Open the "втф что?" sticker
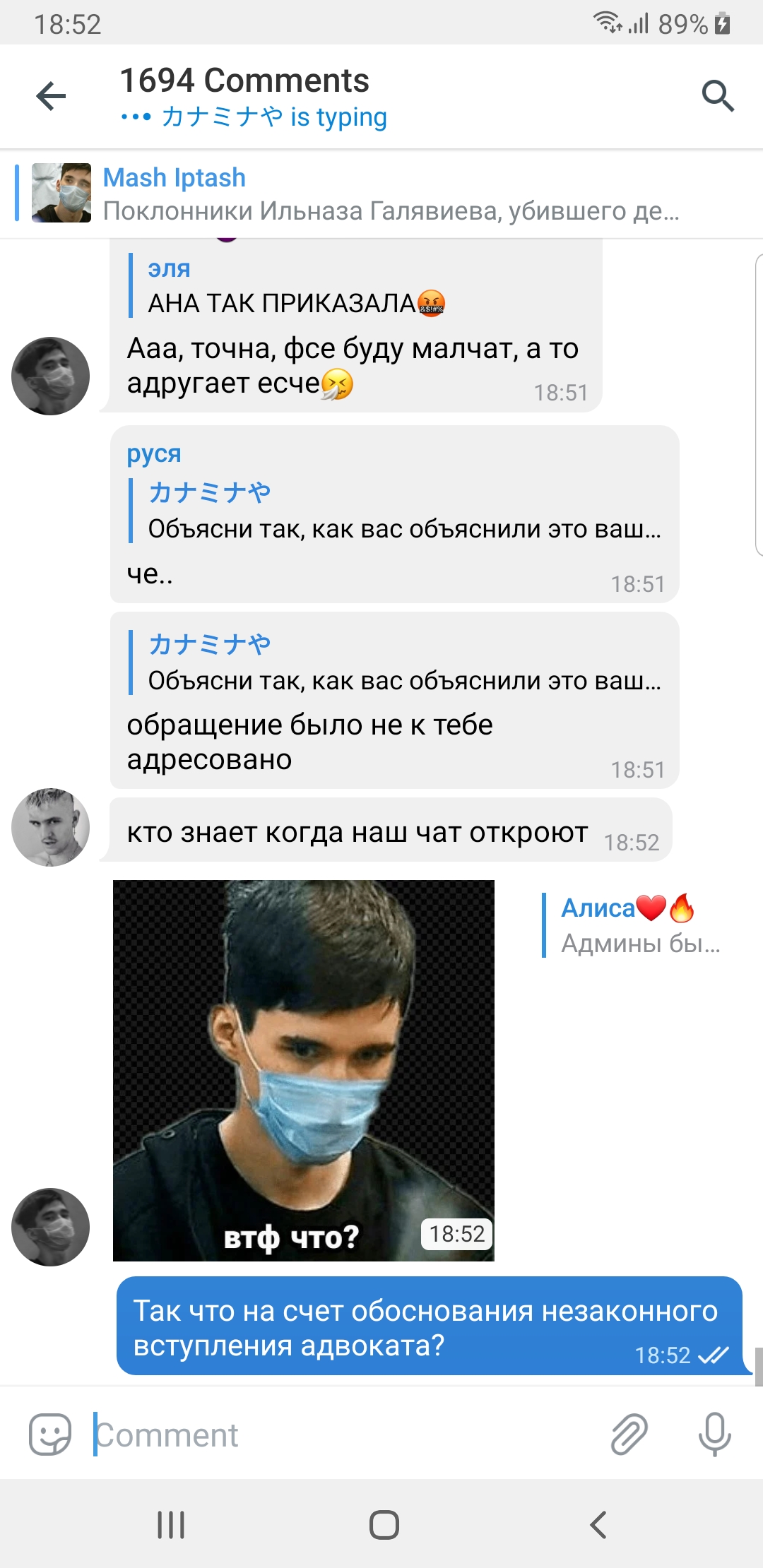763x1568 pixels. pos(304,1070)
